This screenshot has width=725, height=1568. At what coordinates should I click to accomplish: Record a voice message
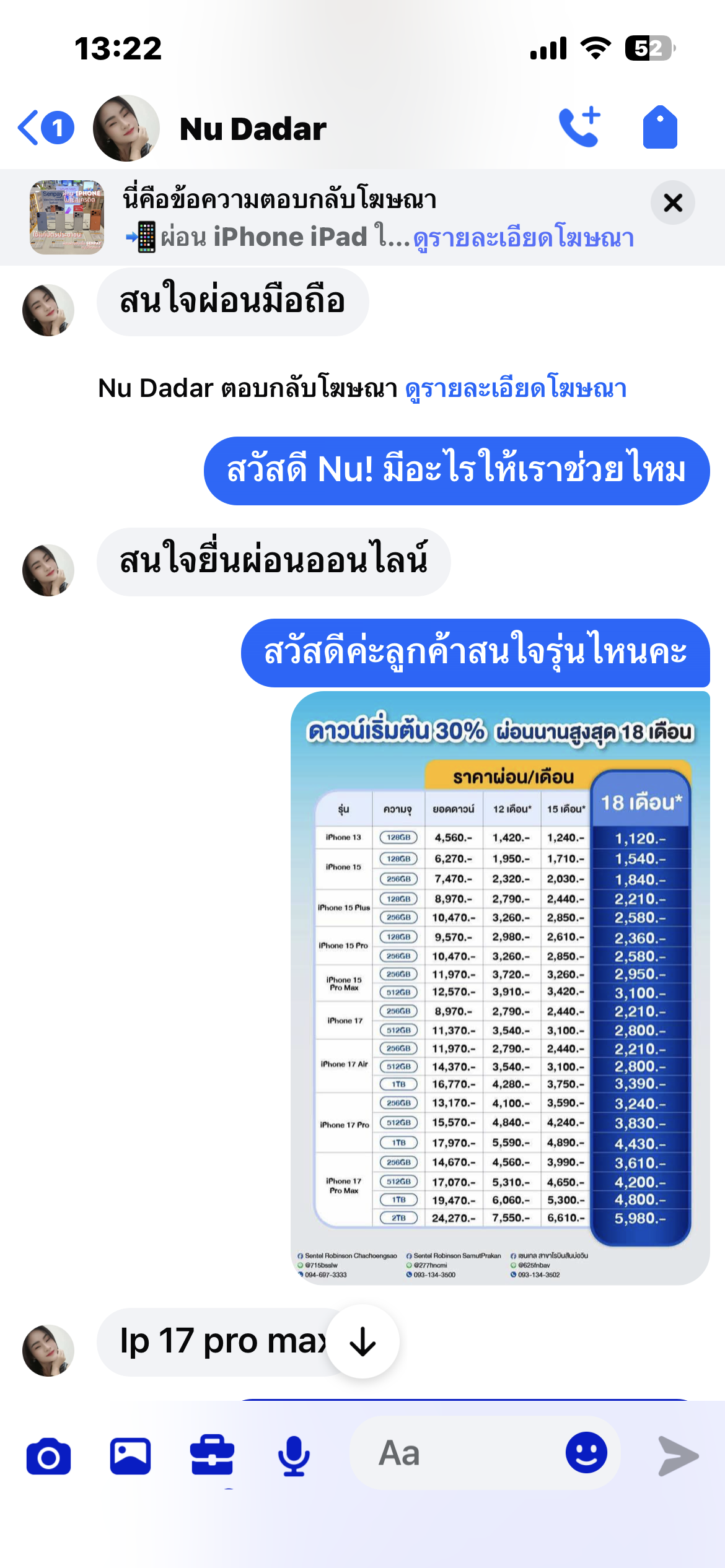pos(294,1456)
